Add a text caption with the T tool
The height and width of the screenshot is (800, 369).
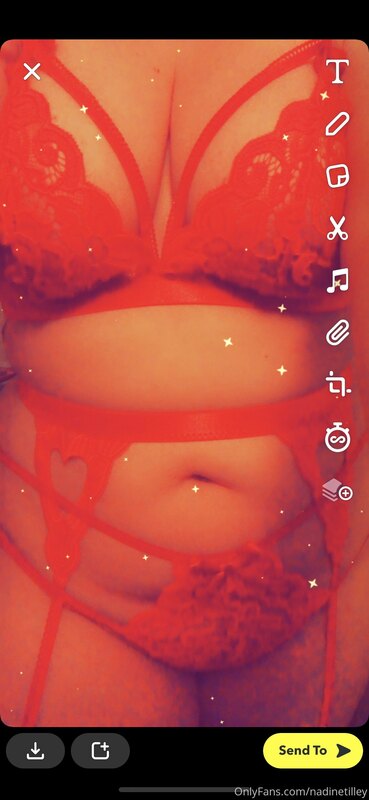(337, 71)
